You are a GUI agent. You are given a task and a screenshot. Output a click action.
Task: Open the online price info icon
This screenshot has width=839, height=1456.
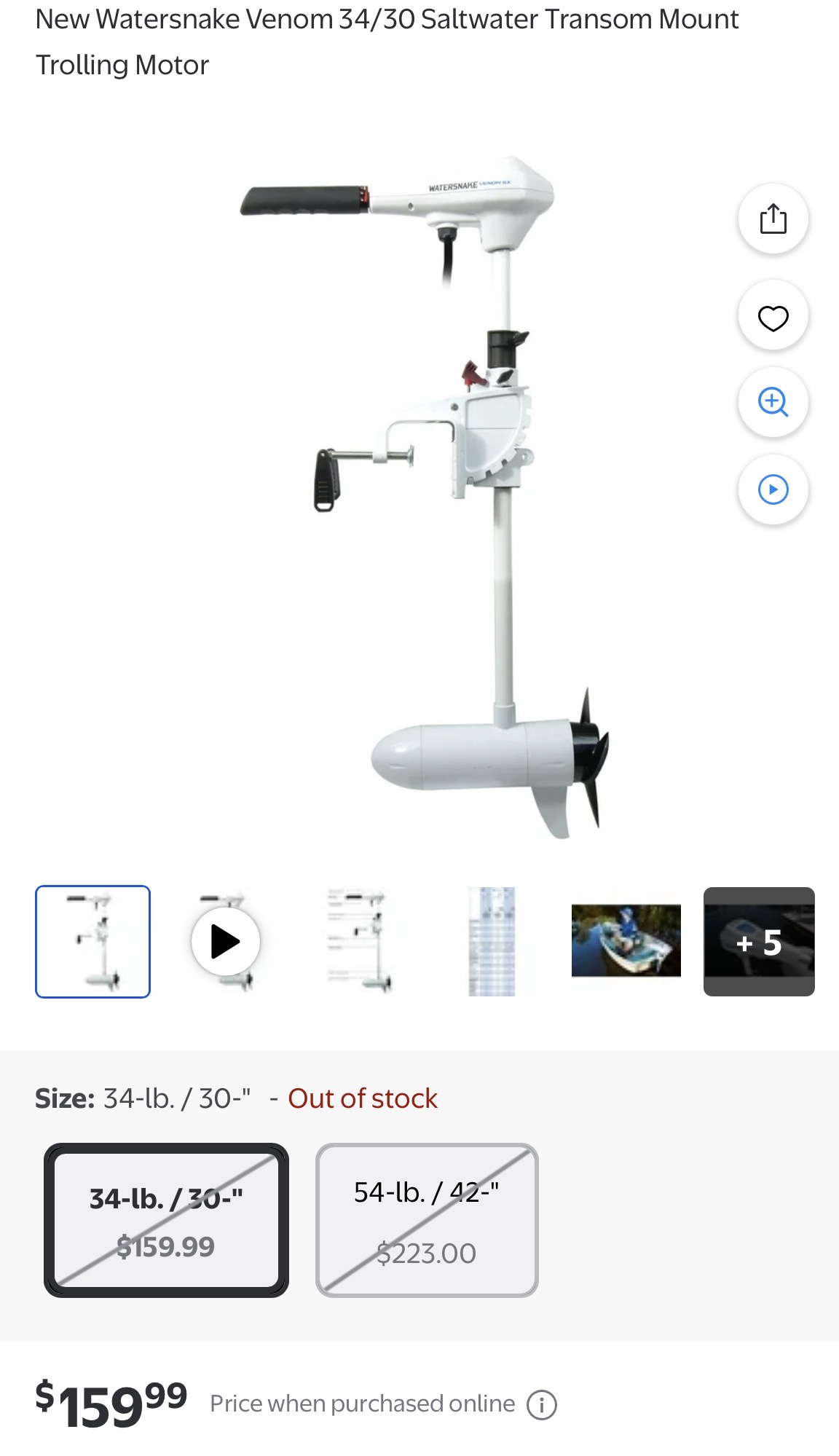pos(542,1404)
